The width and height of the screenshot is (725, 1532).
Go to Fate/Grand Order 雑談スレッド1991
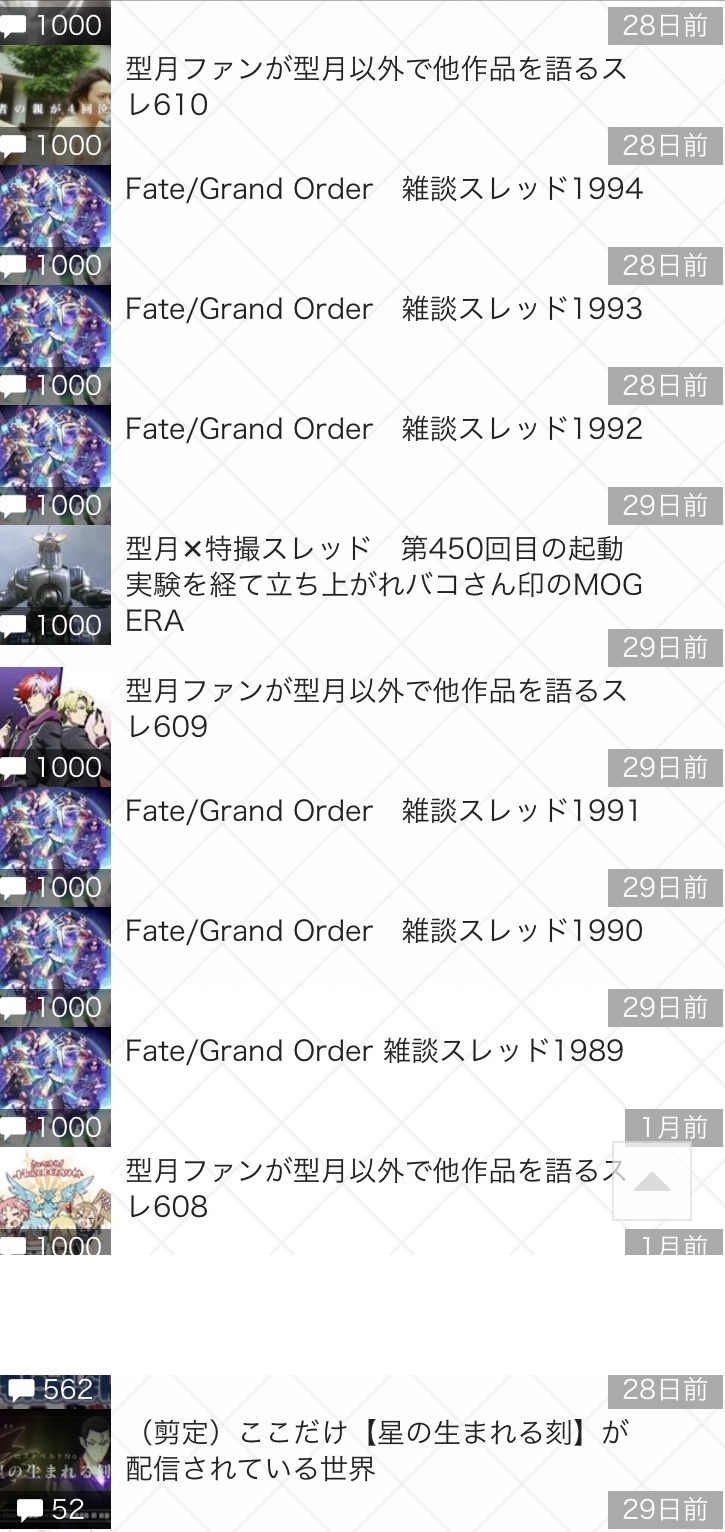(x=382, y=811)
